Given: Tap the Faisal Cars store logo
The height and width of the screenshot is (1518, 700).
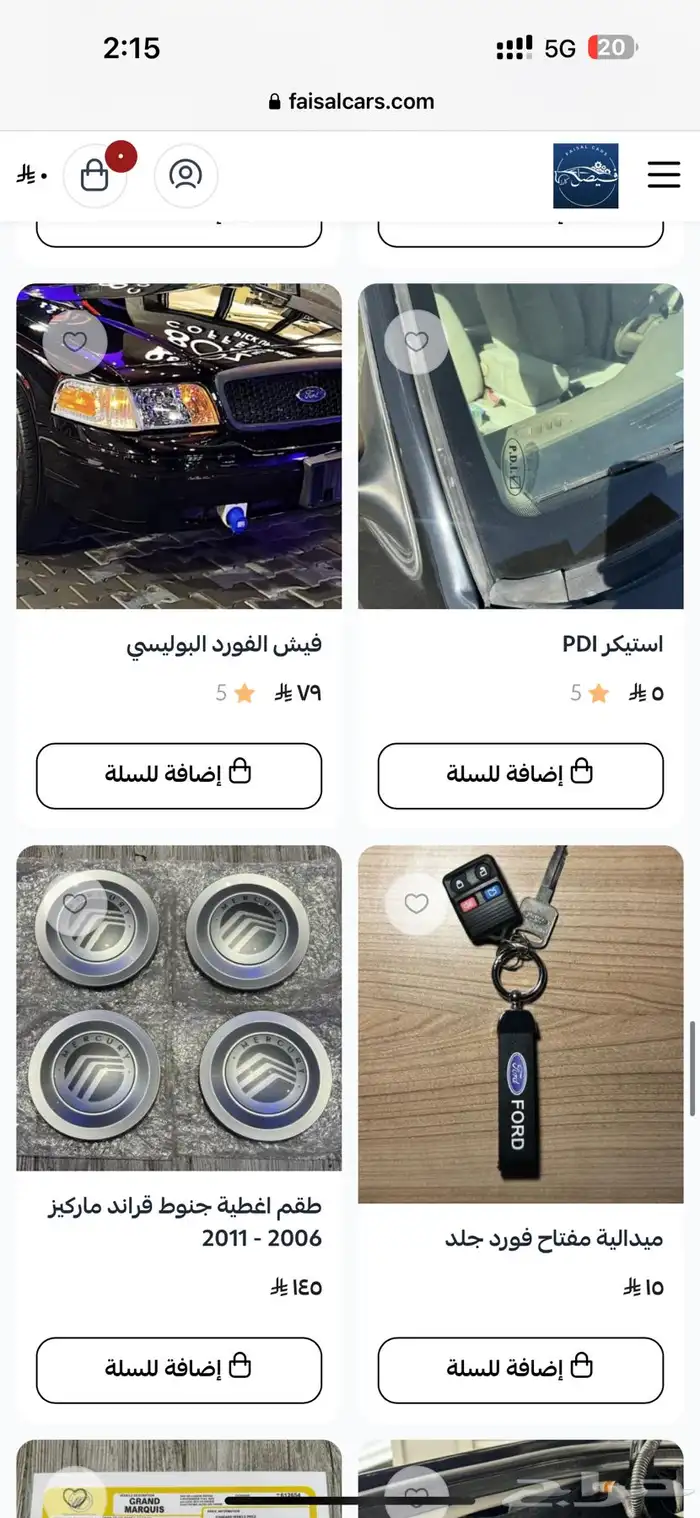Looking at the screenshot, I should [x=586, y=176].
